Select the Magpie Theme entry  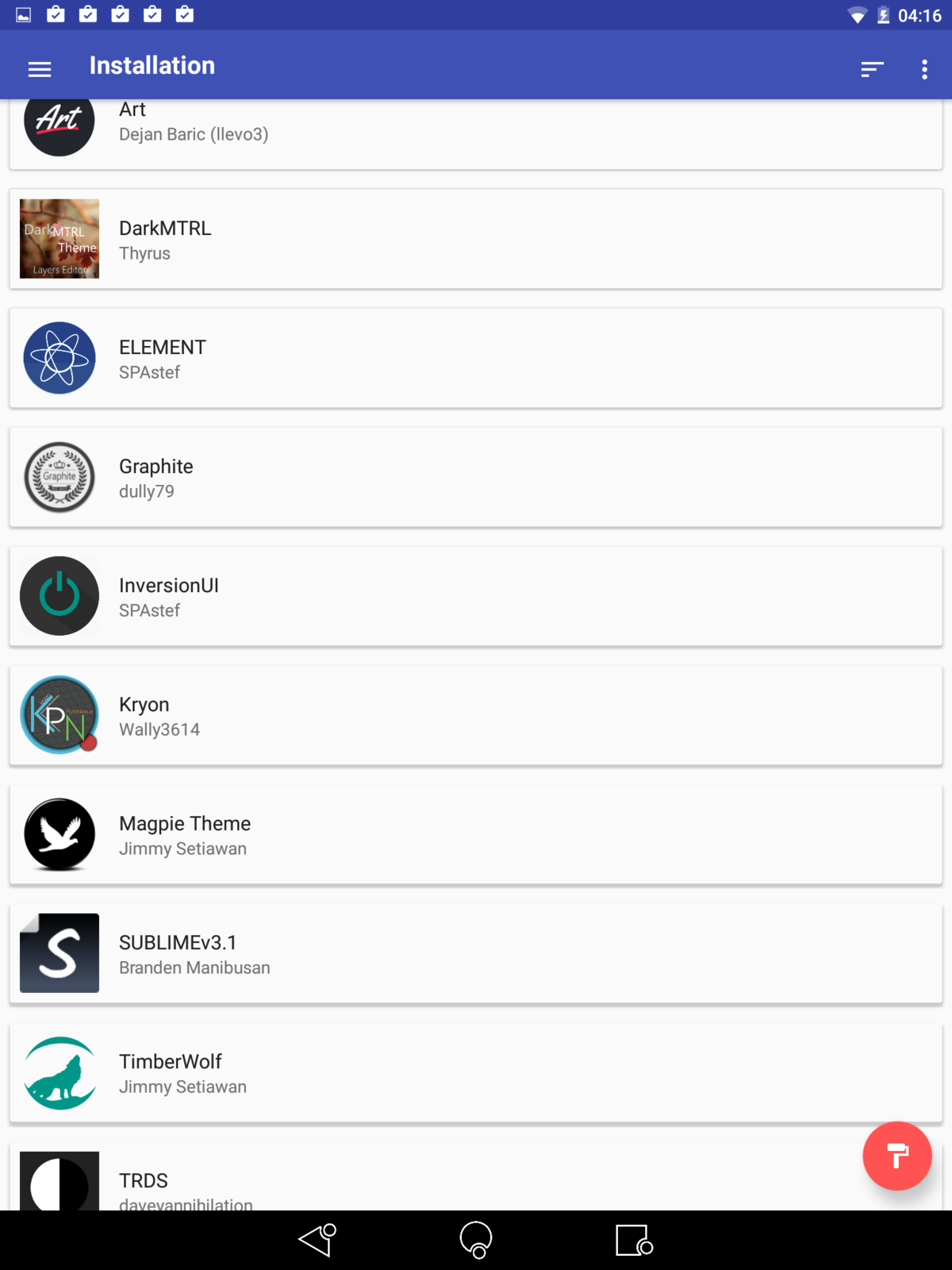[x=476, y=834]
